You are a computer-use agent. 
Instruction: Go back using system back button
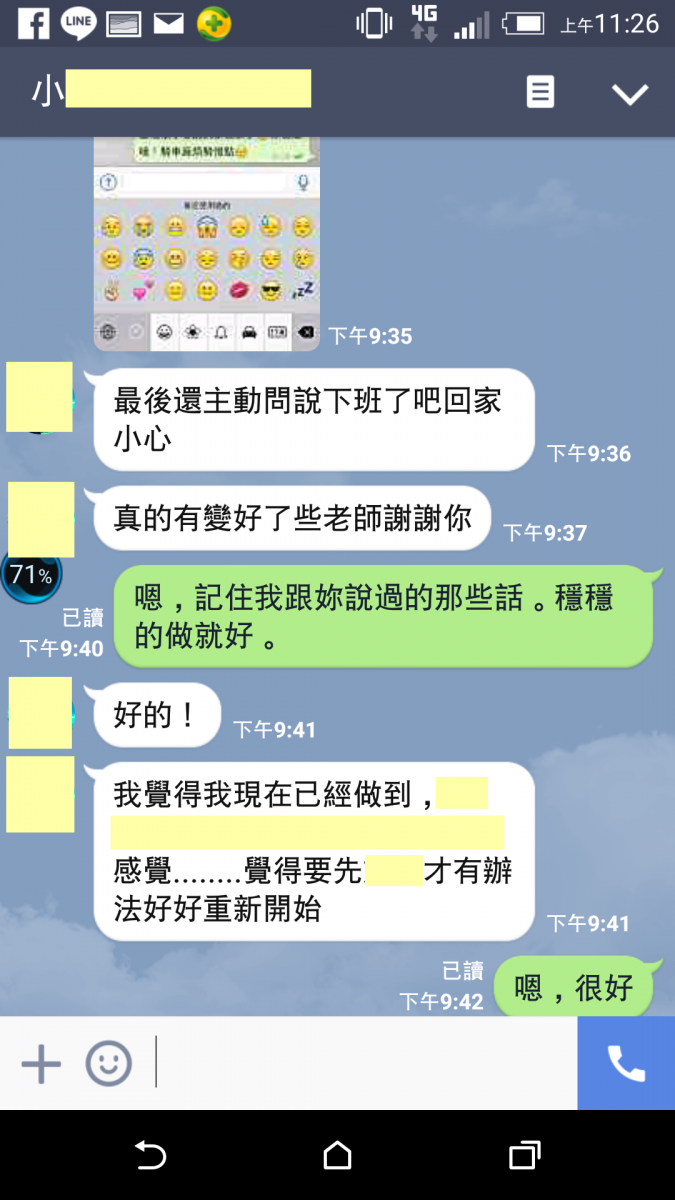[x=150, y=1156]
